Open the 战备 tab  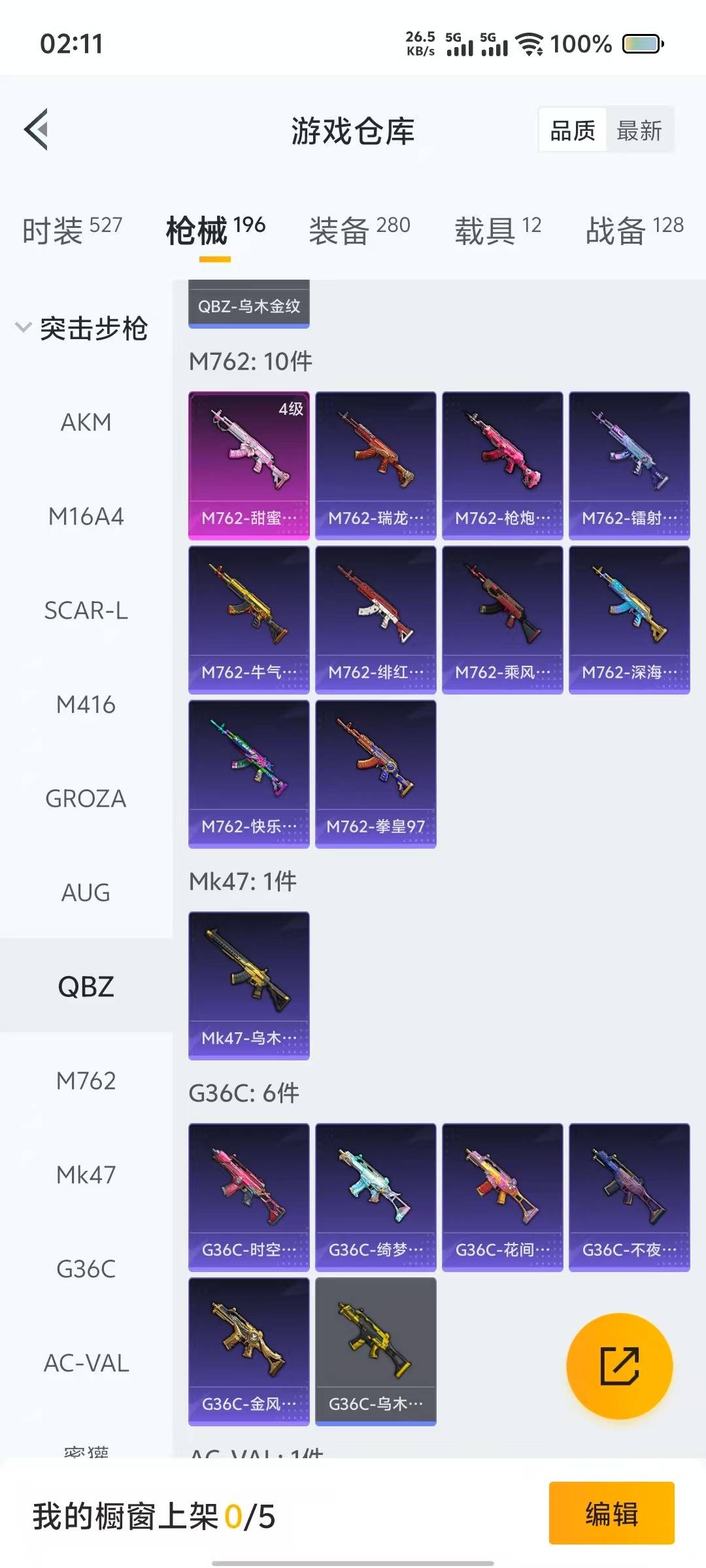point(633,230)
